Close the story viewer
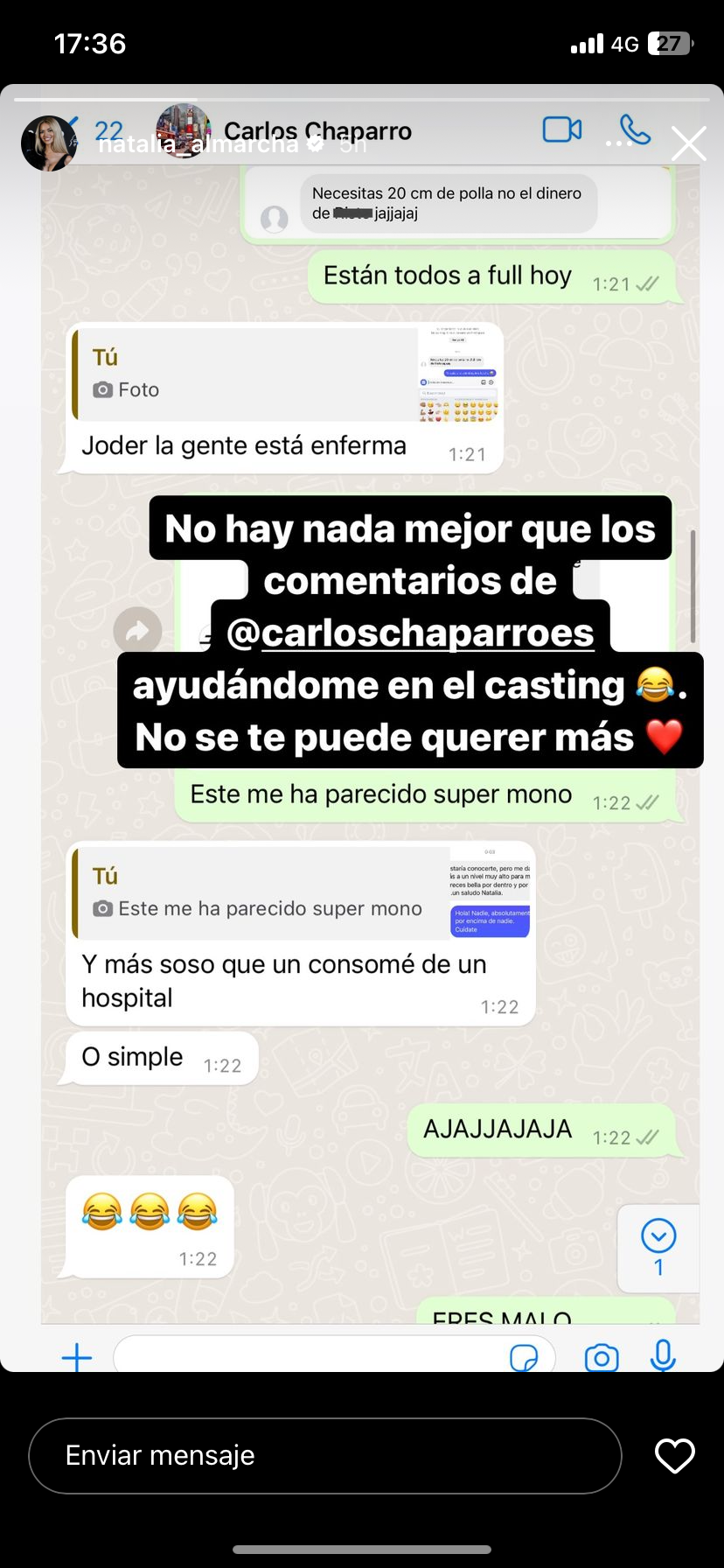This screenshot has height=1568, width=724. (x=688, y=143)
